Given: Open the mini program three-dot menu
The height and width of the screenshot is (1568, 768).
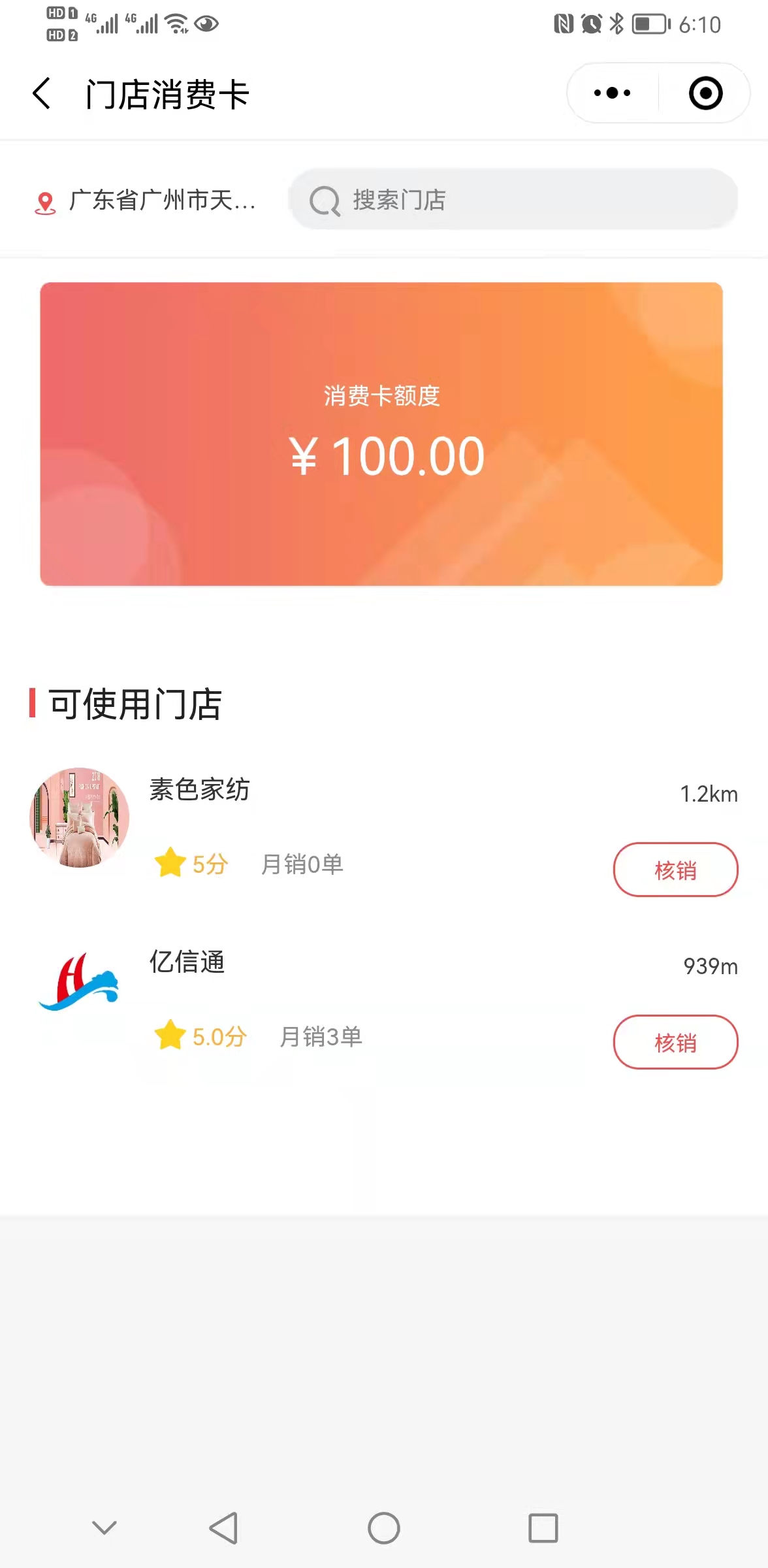Looking at the screenshot, I should (x=612, y=93).
